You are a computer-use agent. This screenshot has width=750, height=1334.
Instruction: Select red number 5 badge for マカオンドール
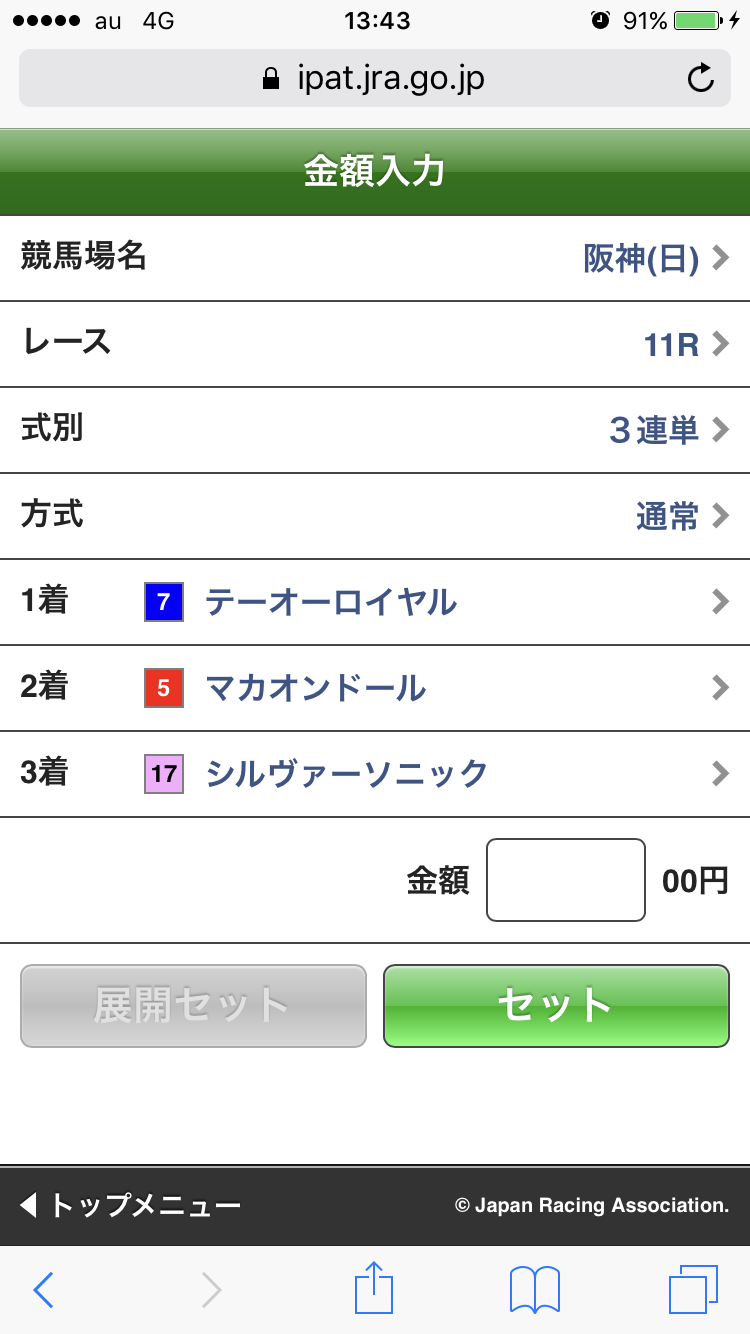(x=163, y=688)
